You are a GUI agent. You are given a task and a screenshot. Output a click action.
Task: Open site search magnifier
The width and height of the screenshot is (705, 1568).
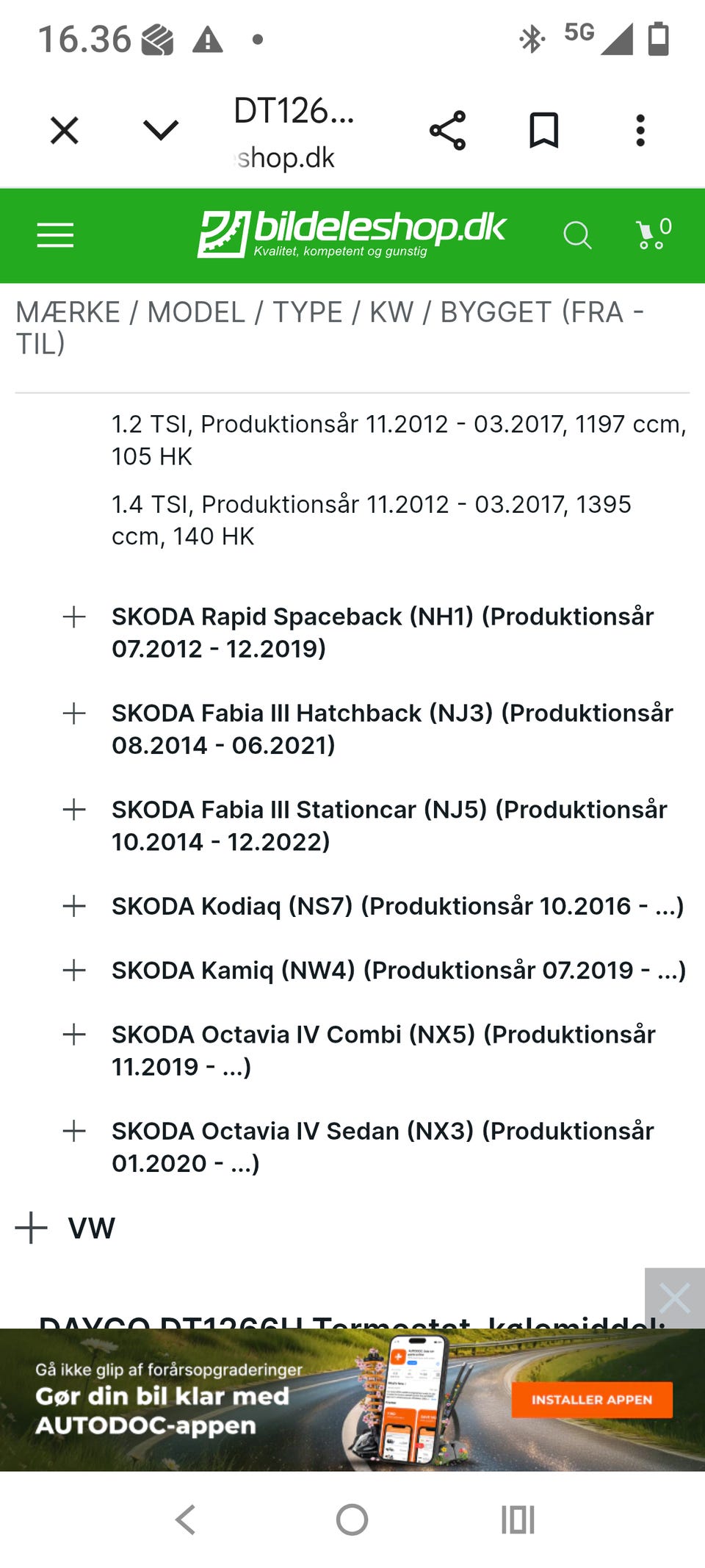click(x=577, y=235)
